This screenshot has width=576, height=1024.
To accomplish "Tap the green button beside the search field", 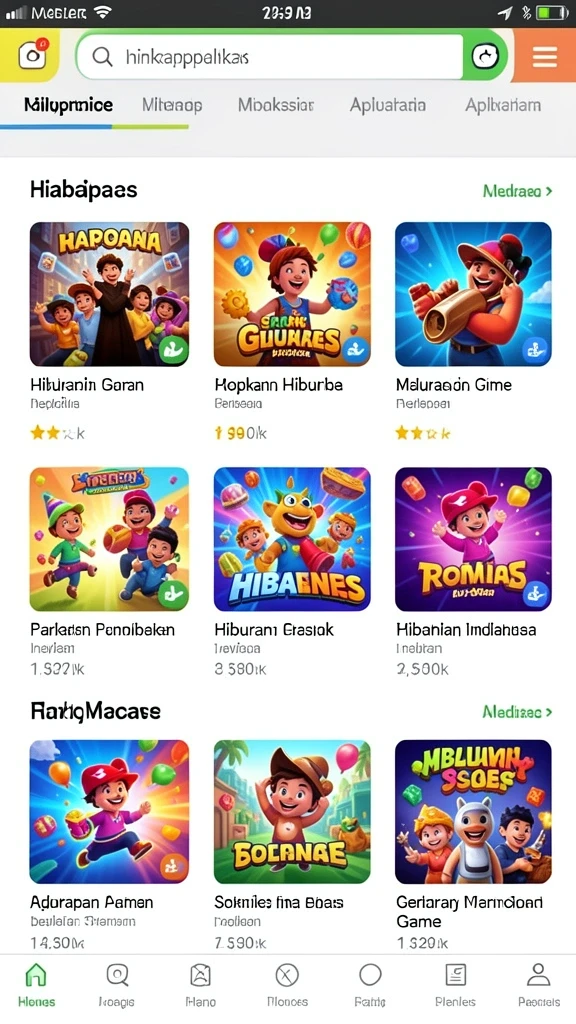I will tap(485, 57).
